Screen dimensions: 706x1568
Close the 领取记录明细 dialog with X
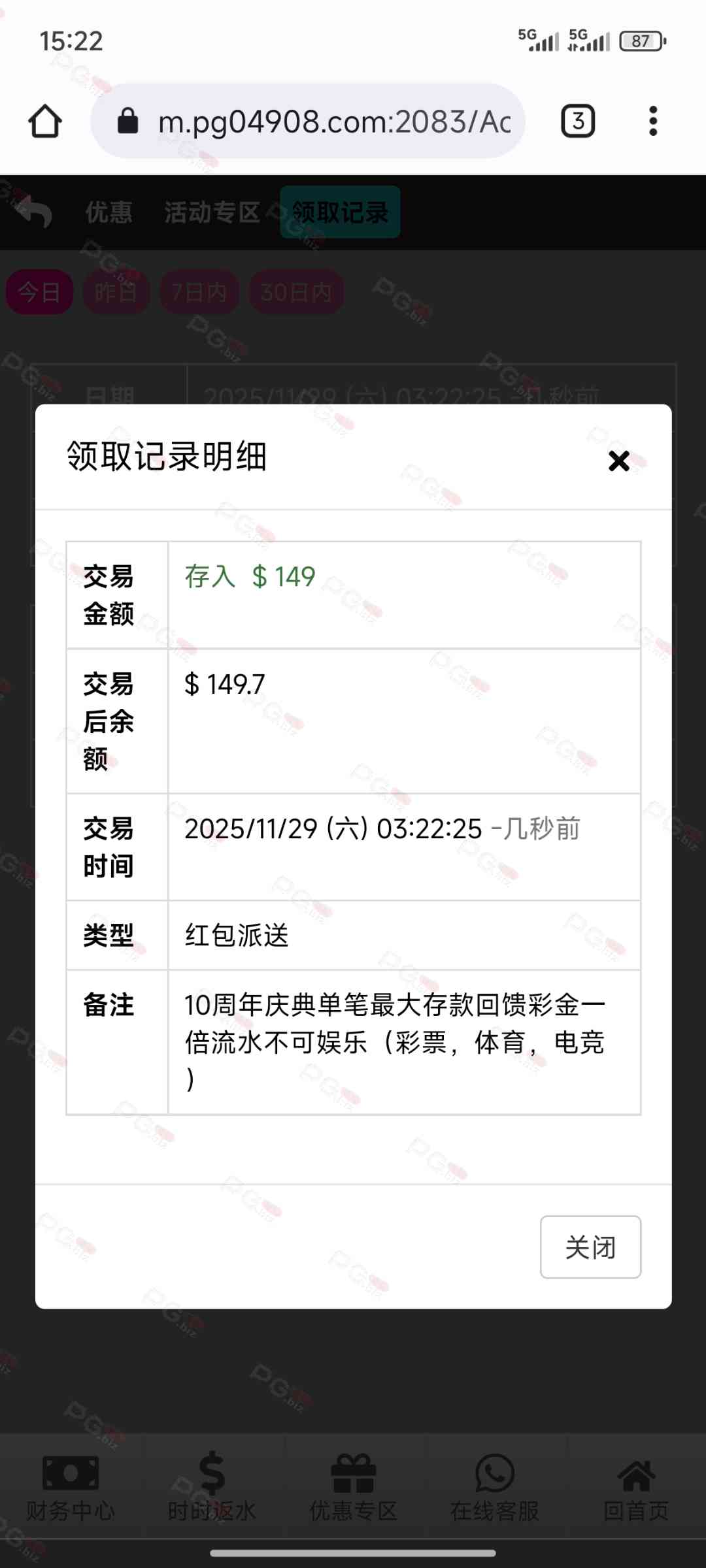pos(618,461)
